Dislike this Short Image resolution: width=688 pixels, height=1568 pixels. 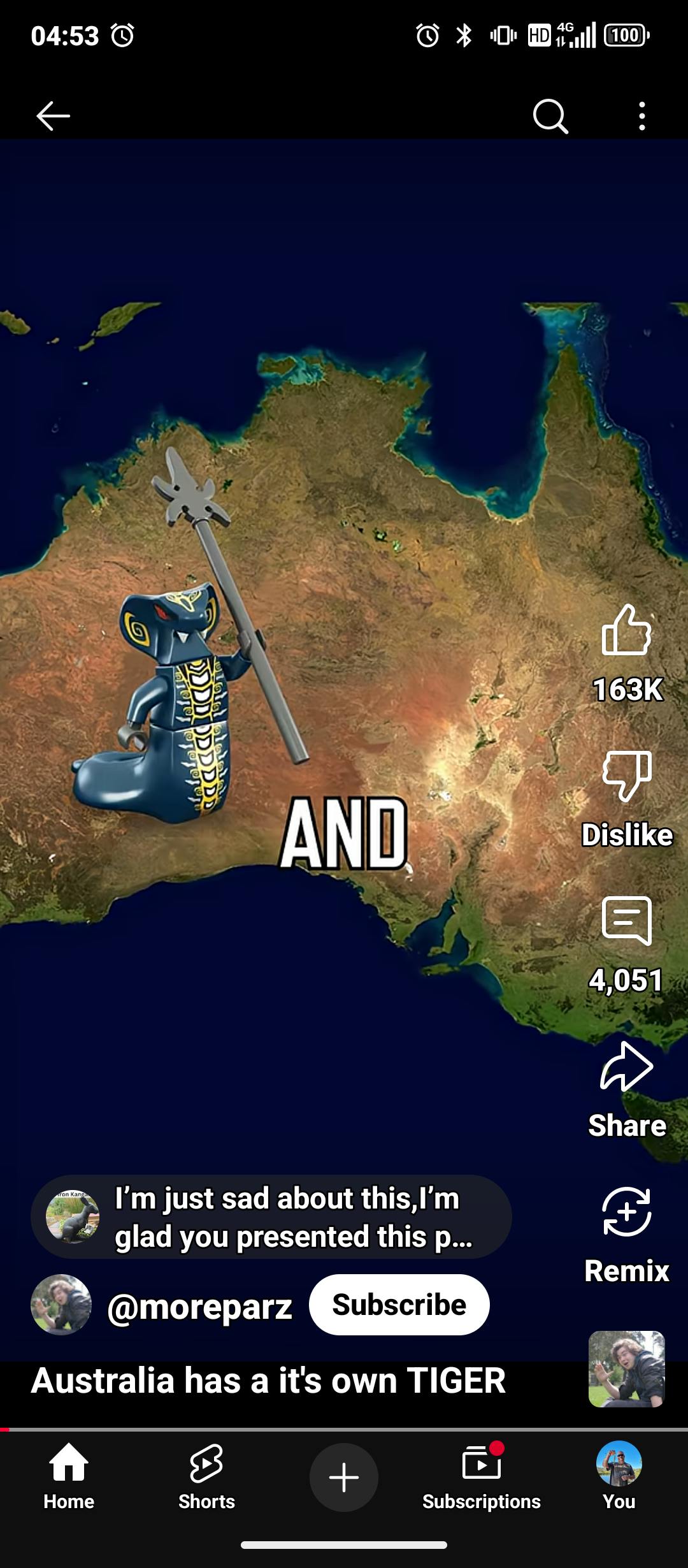[627, 776]
